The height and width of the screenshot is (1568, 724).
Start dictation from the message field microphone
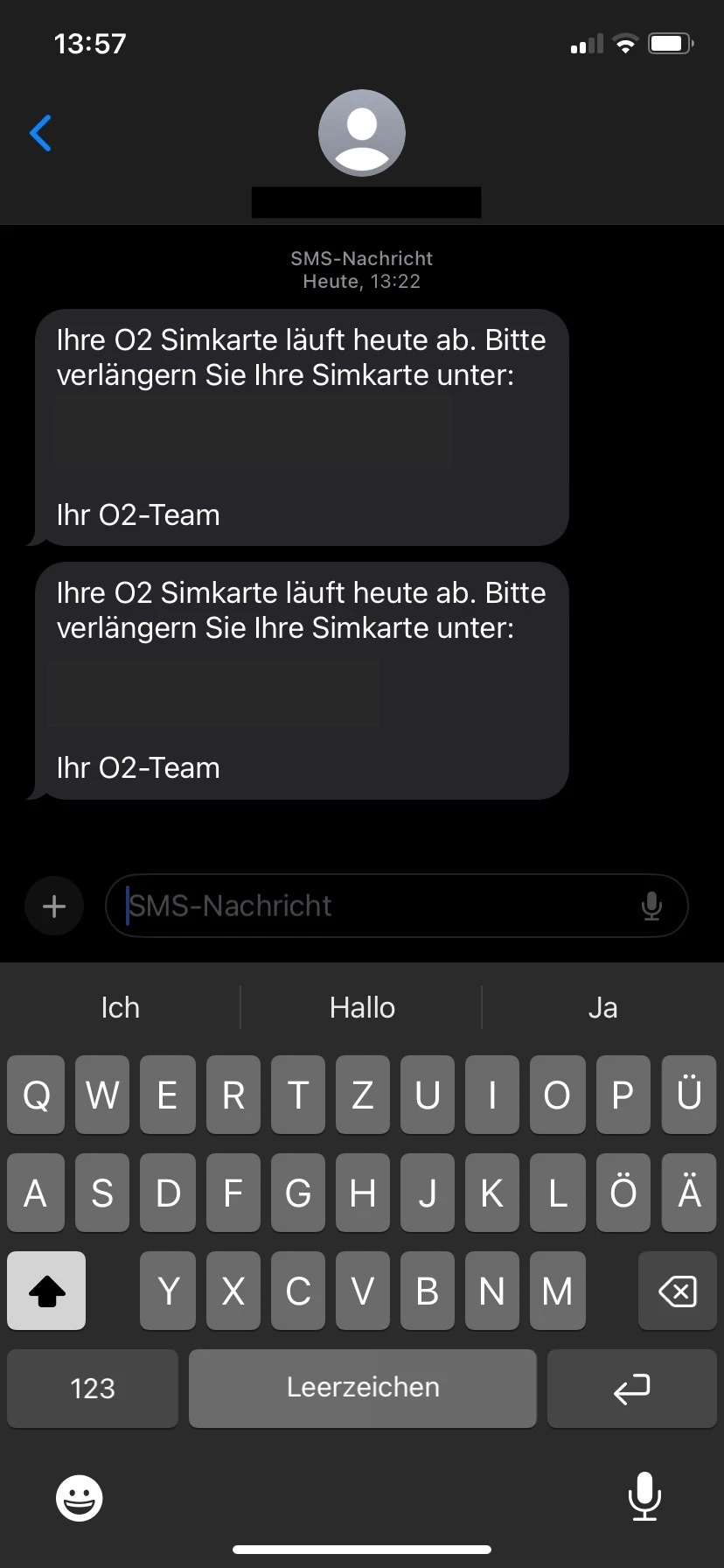651,906
